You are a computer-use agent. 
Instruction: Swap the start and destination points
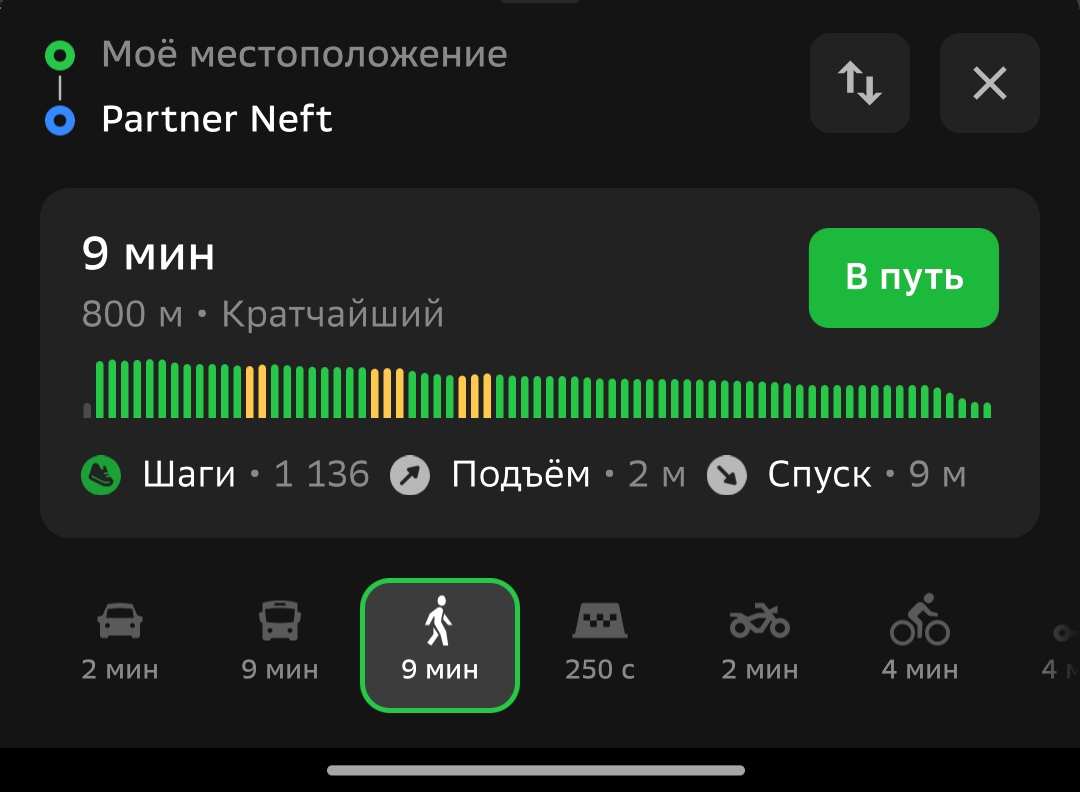coord(859,83)
